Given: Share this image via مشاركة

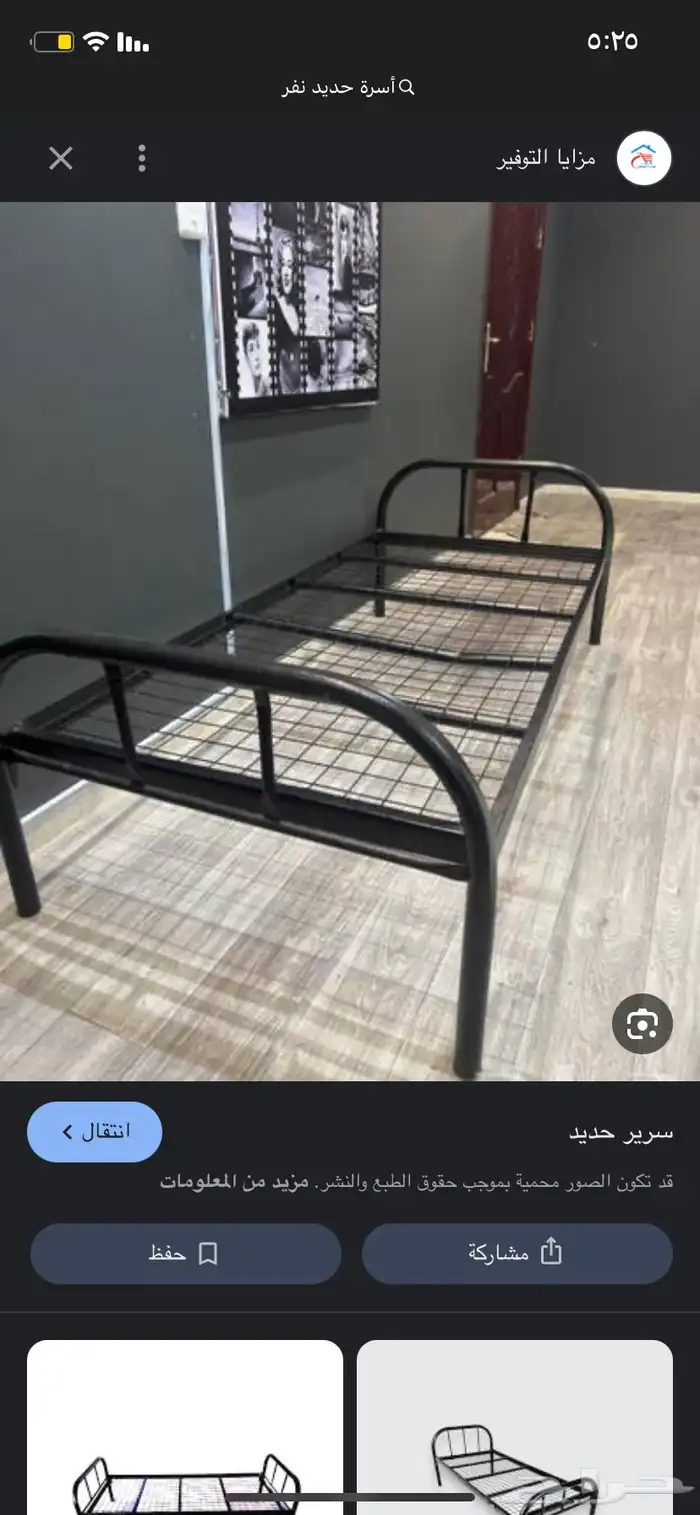Looking at the screenshot, I should tap(517, 1253).
